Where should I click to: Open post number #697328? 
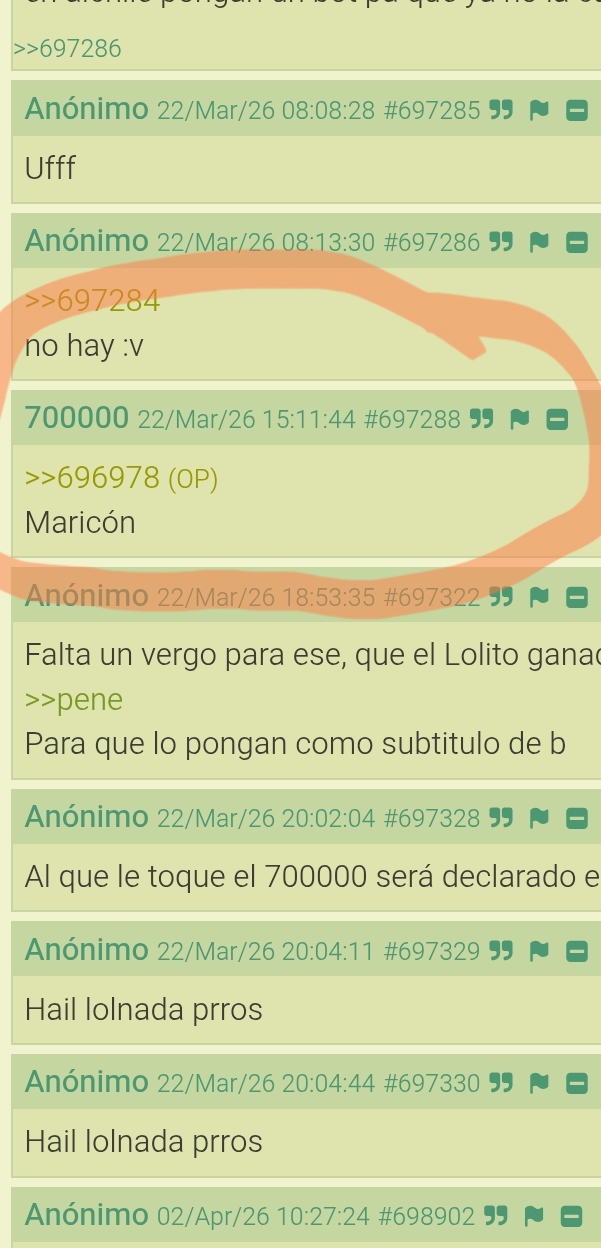pos(432,819)
